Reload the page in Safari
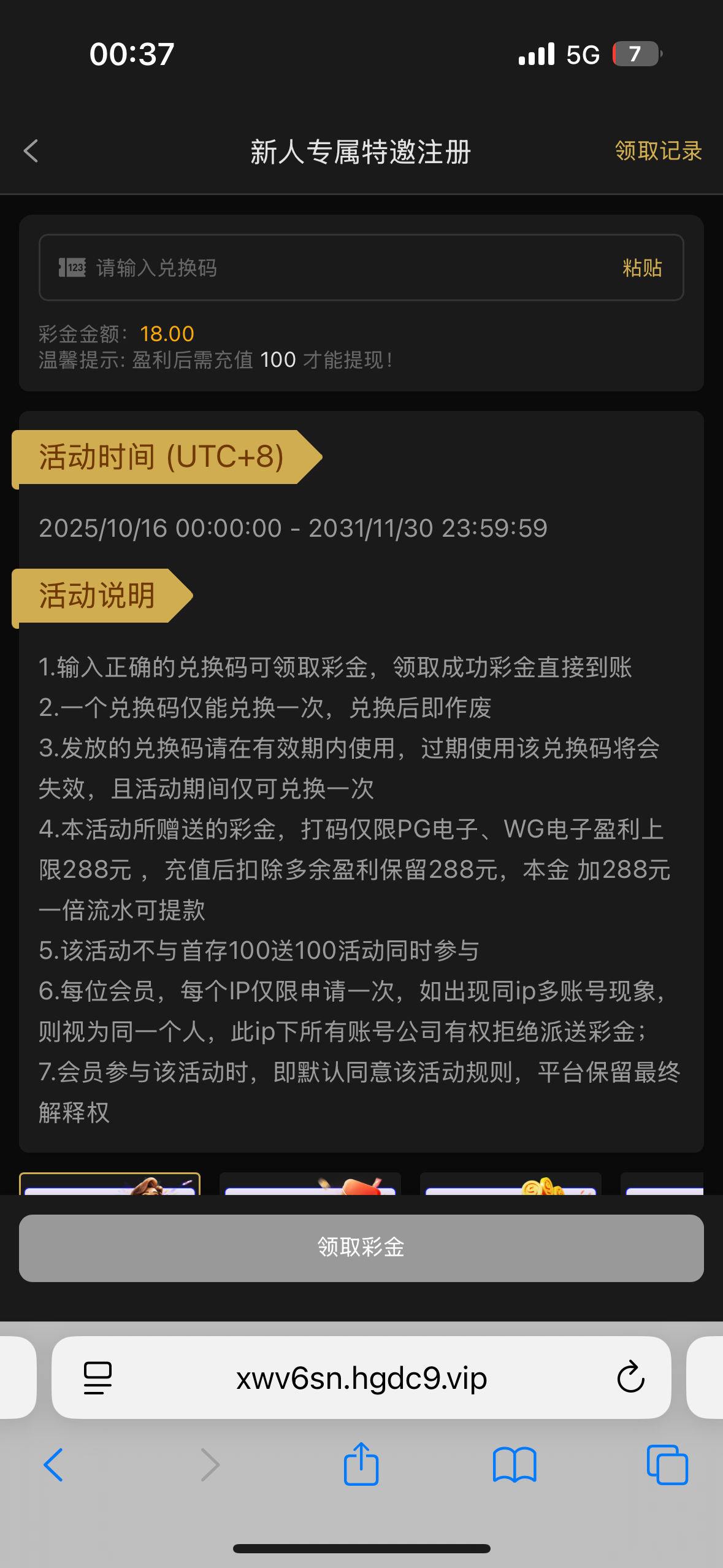Image resolution: width=723 pixels, height=1568 pixels. [x=630, y=1378]
